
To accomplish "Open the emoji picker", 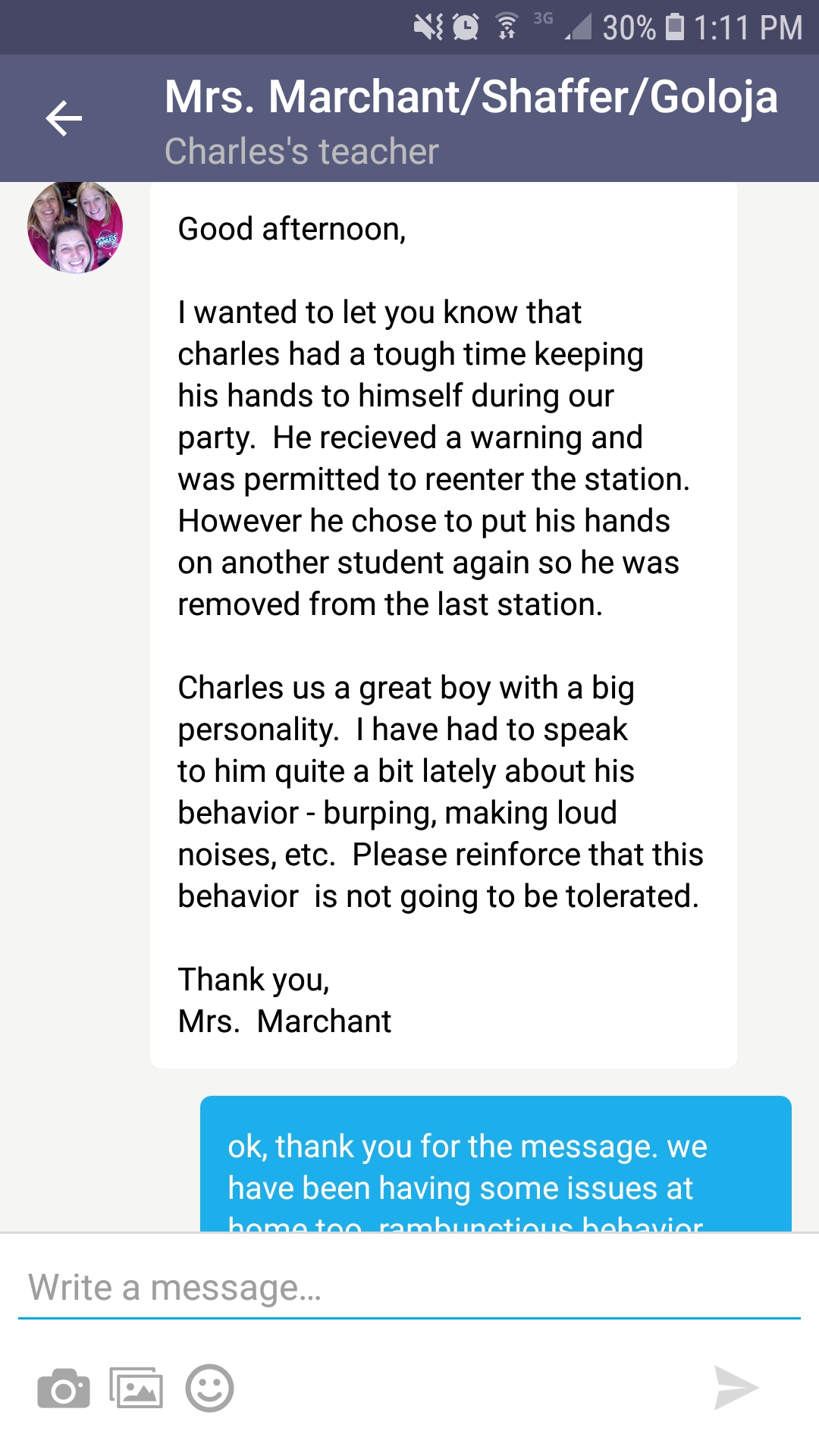I will tap(209, 1388).
